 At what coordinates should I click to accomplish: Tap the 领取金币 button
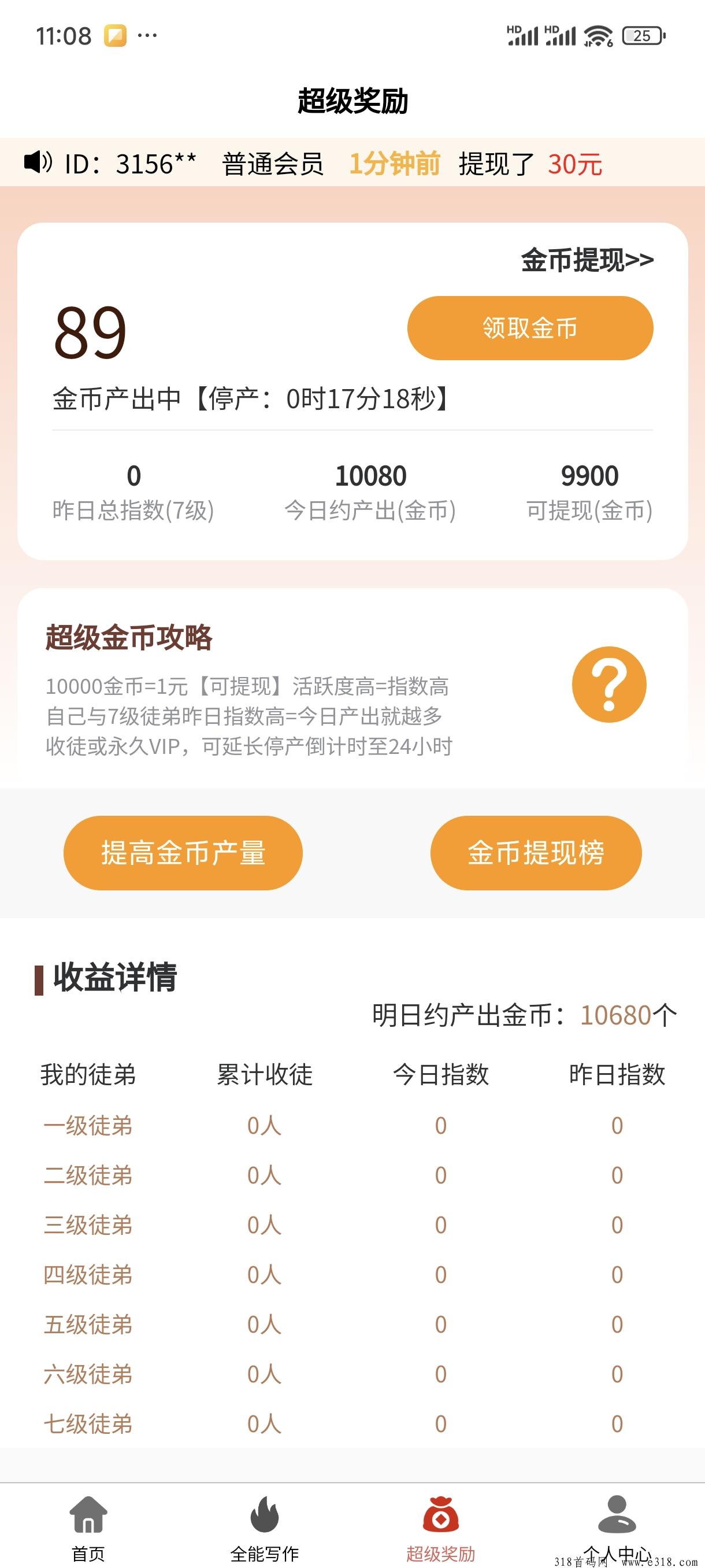[530, 328]
